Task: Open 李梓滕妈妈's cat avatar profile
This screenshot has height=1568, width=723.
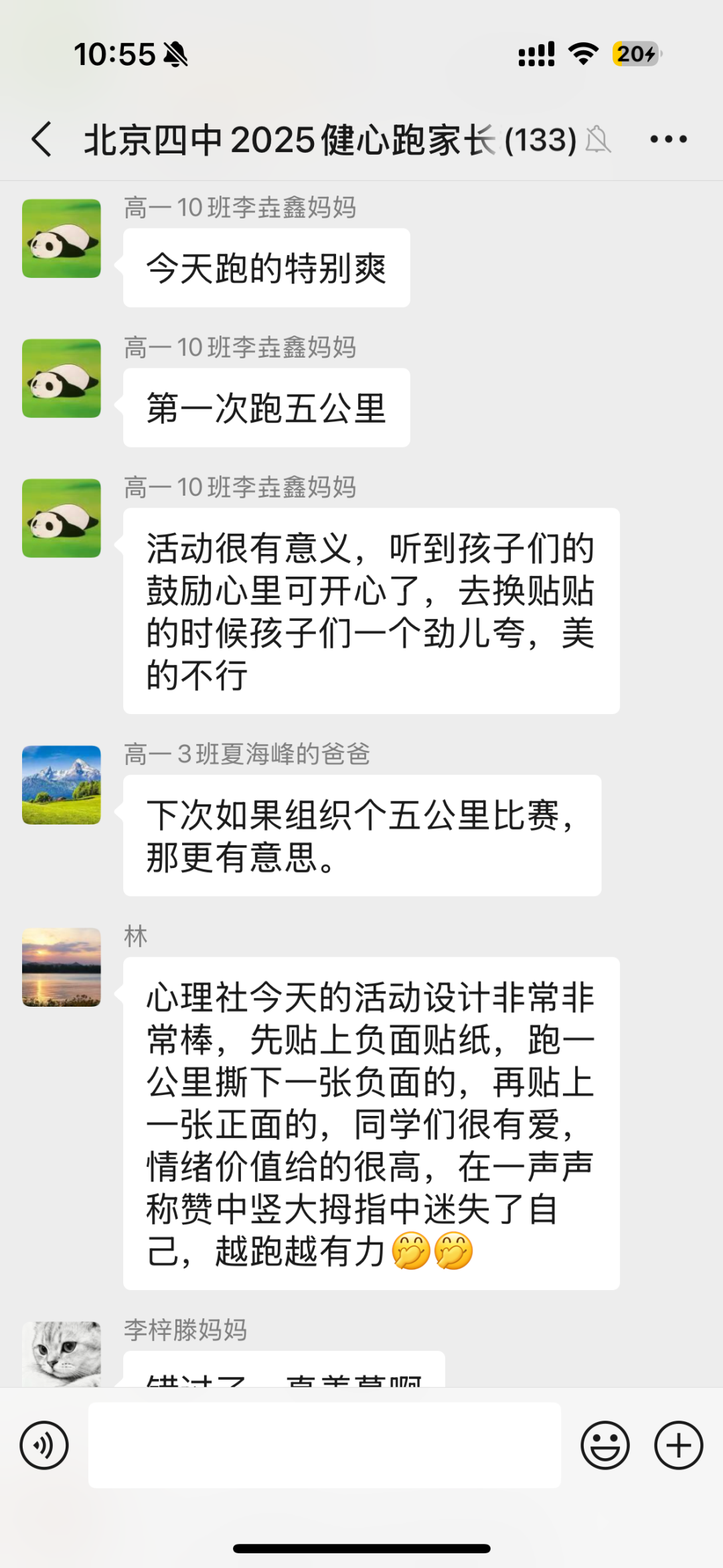Action: [62, 1353]
